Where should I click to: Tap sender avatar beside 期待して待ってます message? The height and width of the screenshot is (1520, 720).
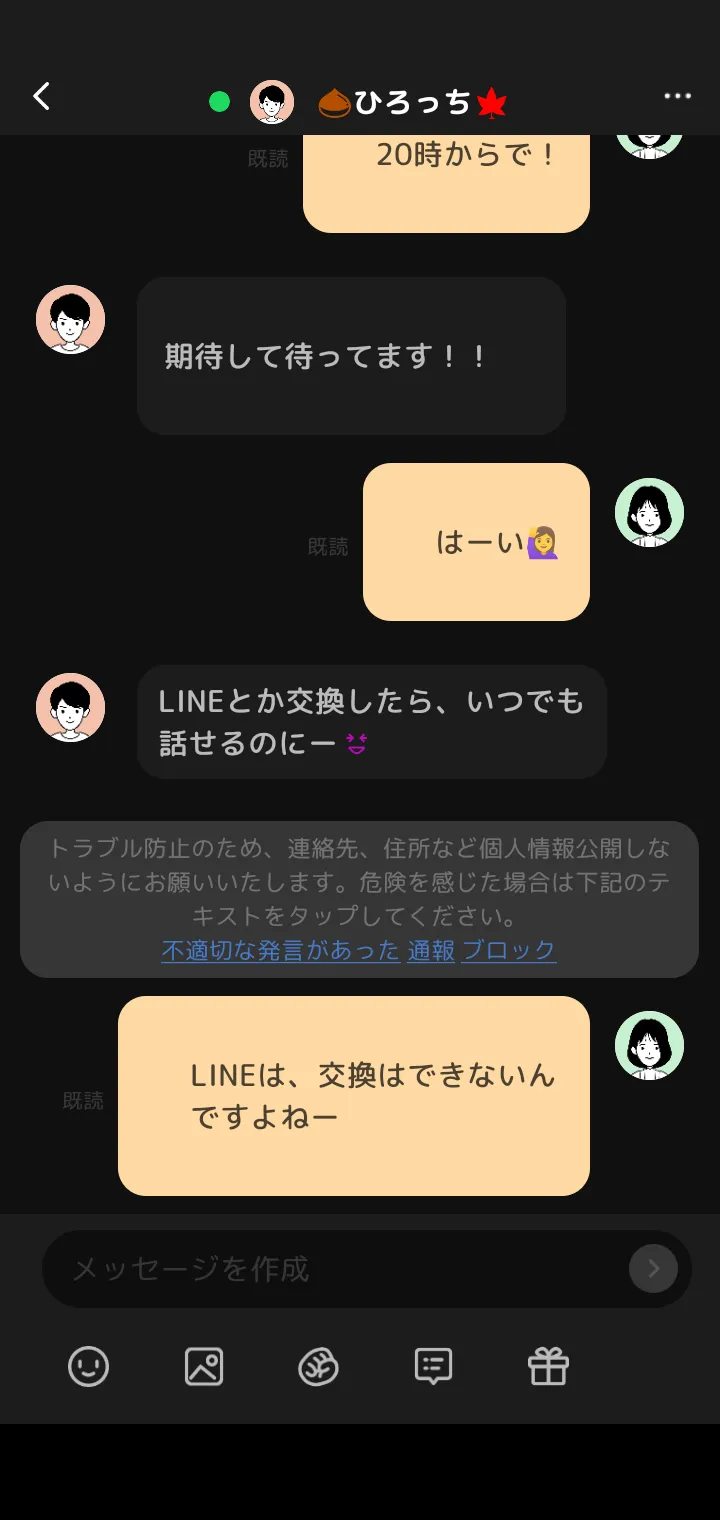70,319
